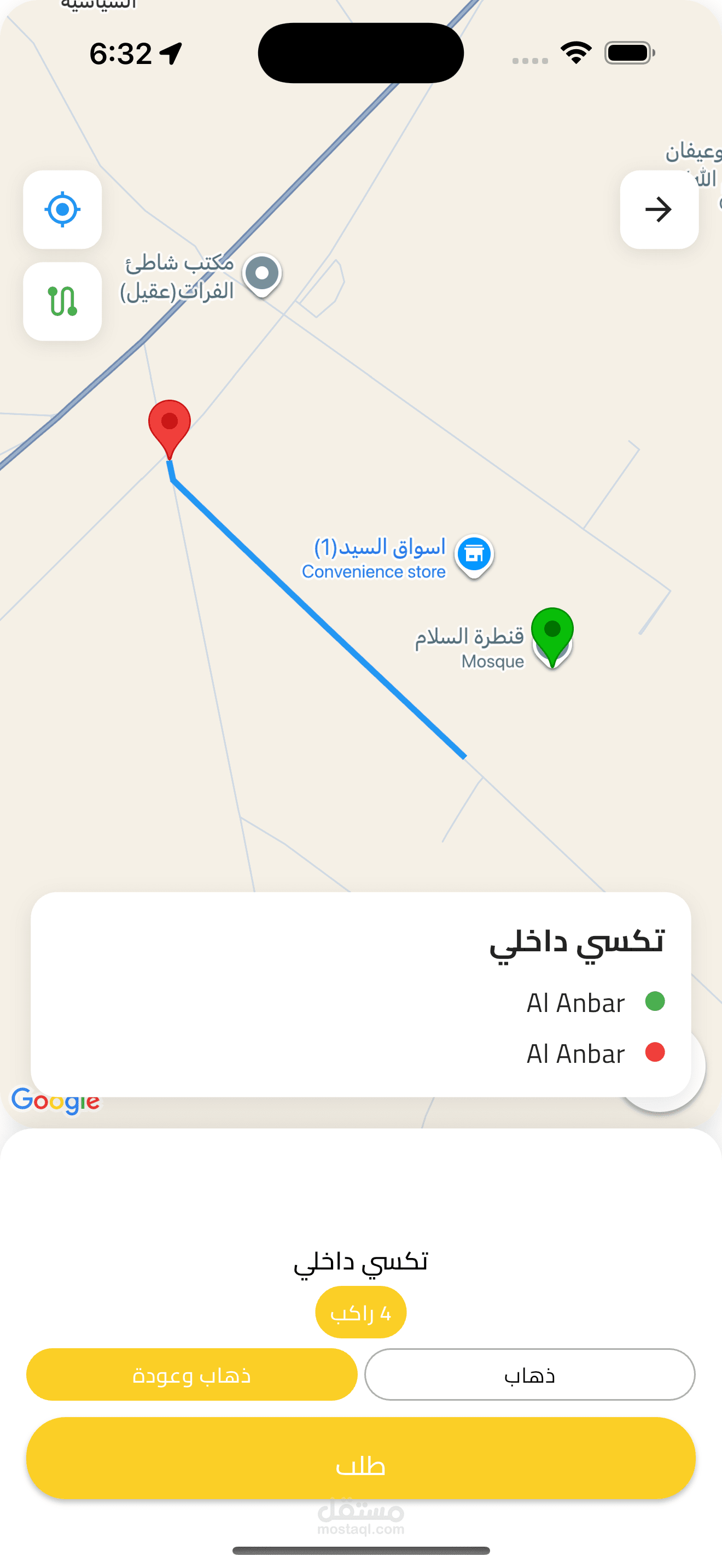The width and height of the screenshot is (722, 1568).
Task: Select the ذهاب وعودة round-trip option
Action: 192,1374
